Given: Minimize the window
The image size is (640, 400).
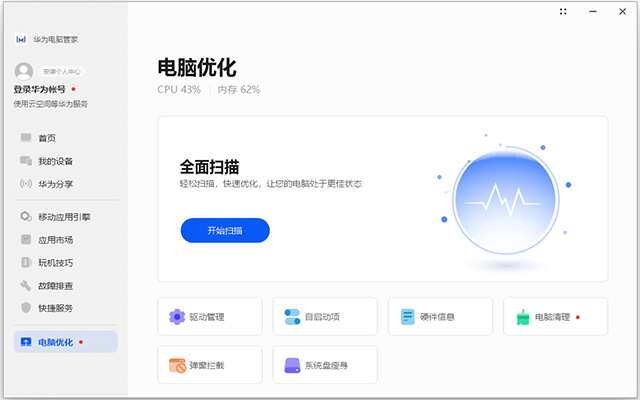Looking at the screenshot, I should 593,12.
